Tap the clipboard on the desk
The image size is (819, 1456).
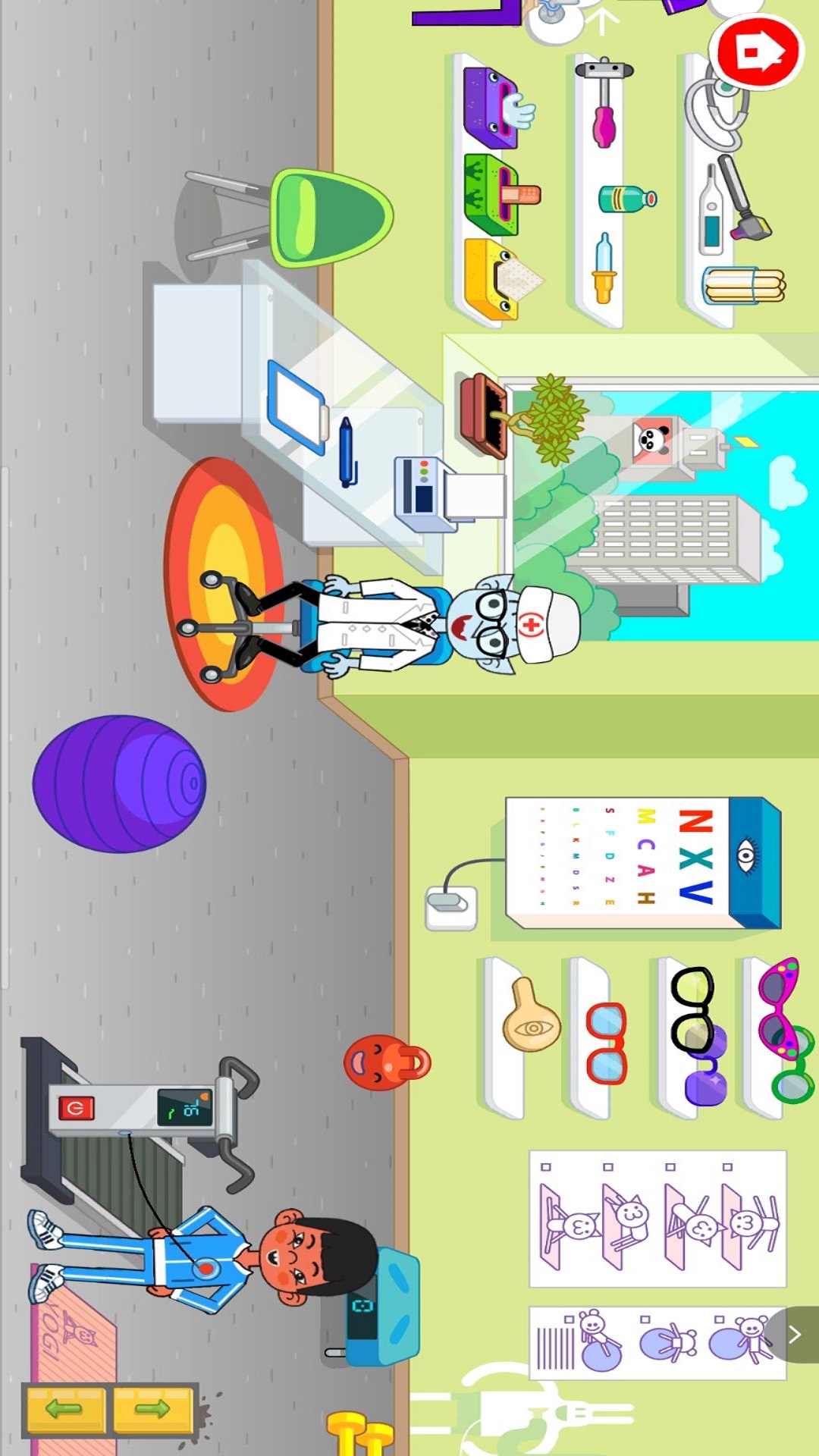[297, 408]
